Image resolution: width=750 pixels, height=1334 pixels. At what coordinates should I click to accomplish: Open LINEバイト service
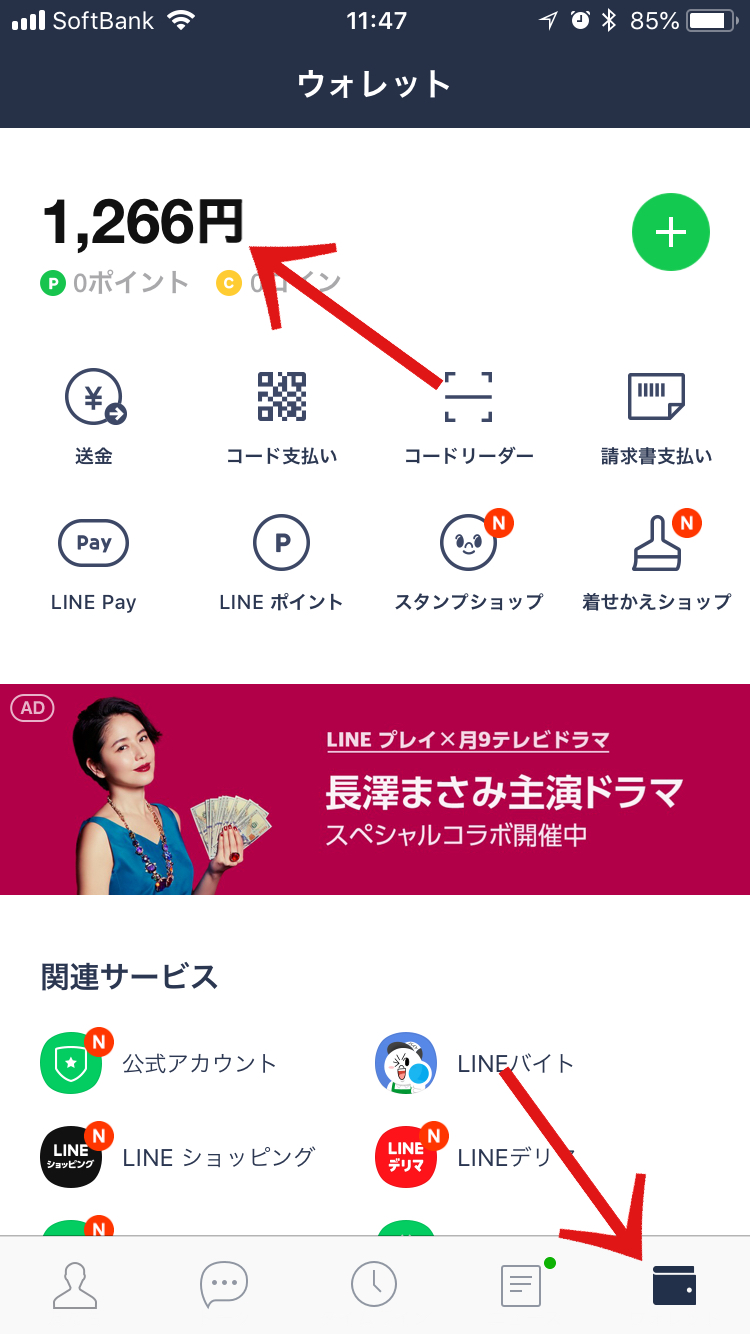475,1063
